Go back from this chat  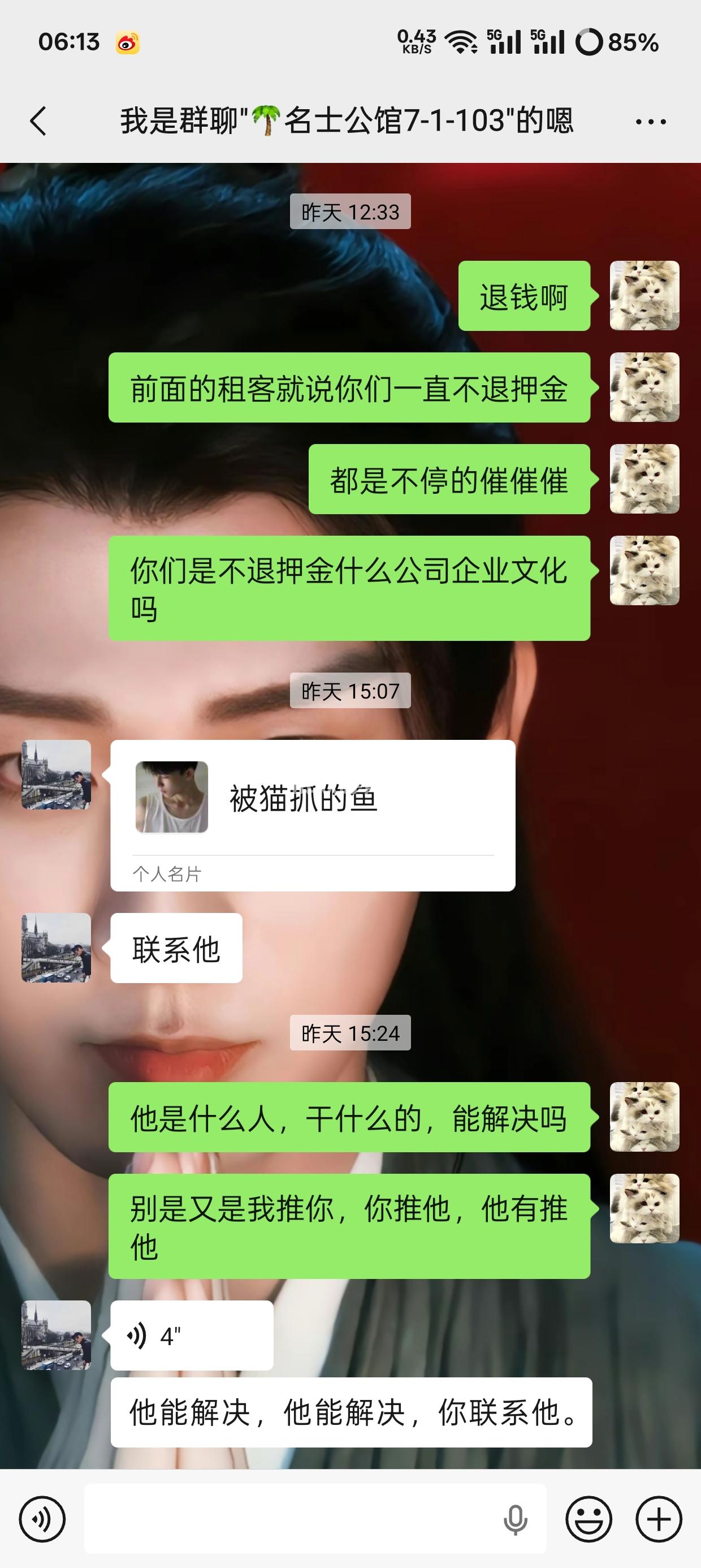[x=38, y=120]
